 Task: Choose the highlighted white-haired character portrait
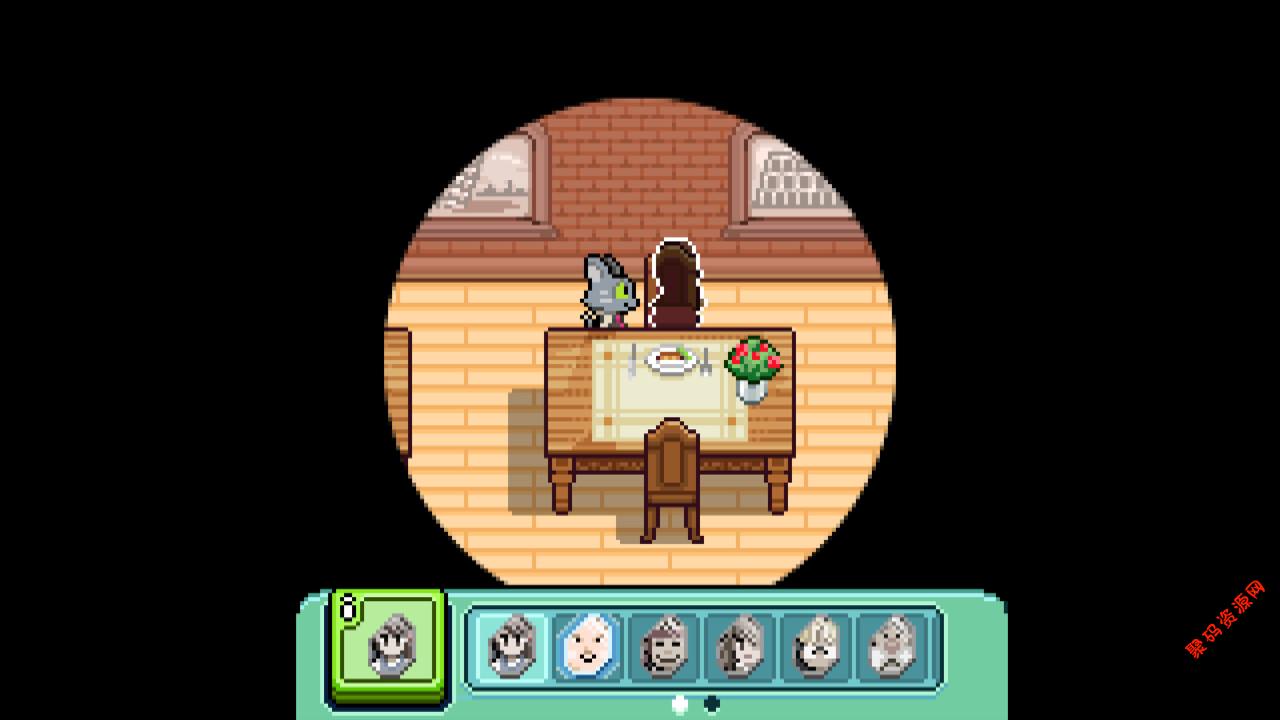pyautogui.click(x=588, y=646)
